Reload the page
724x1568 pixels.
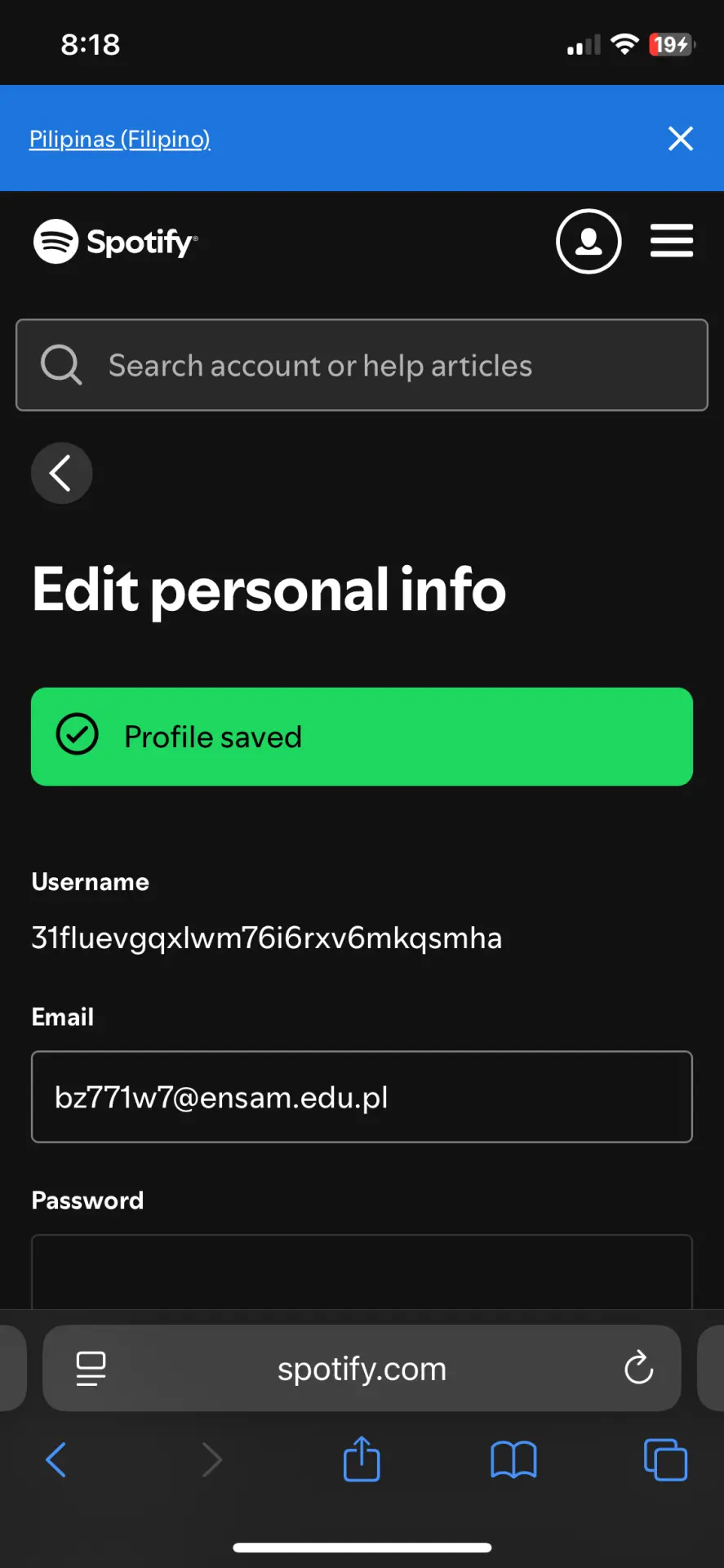click(638, 1368)
